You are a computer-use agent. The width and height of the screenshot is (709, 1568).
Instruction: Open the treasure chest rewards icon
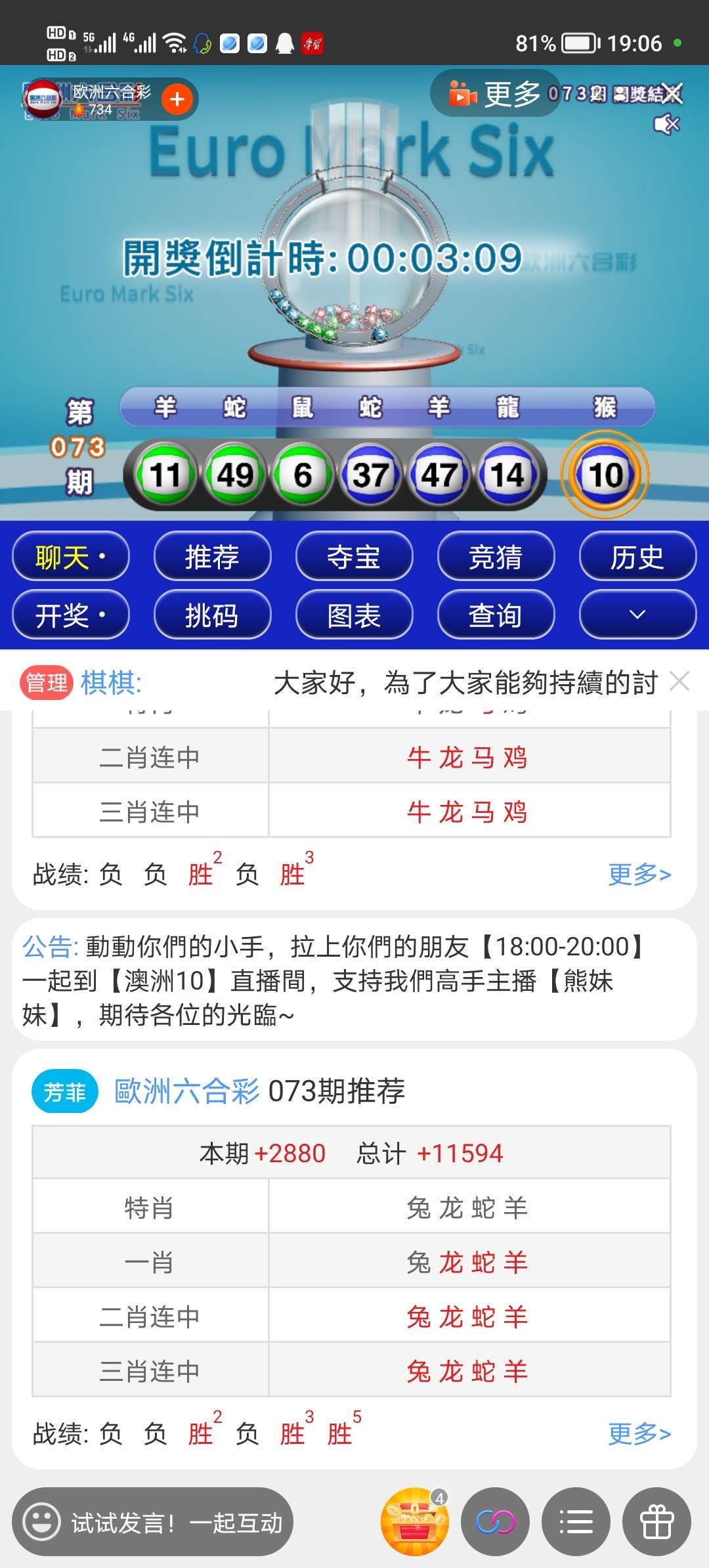[x=414, y=1521]
